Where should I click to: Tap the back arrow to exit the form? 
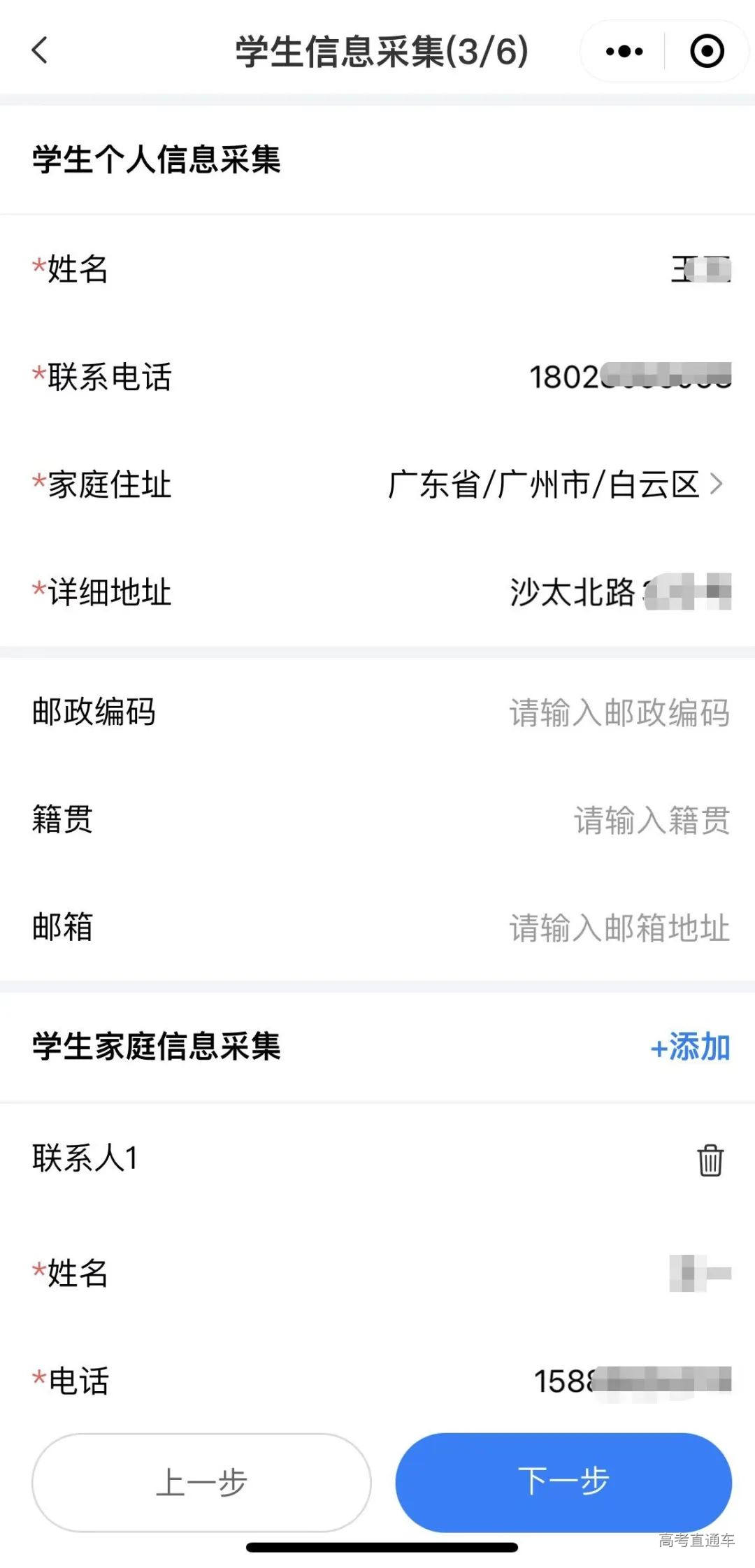(x=40, y=51)
